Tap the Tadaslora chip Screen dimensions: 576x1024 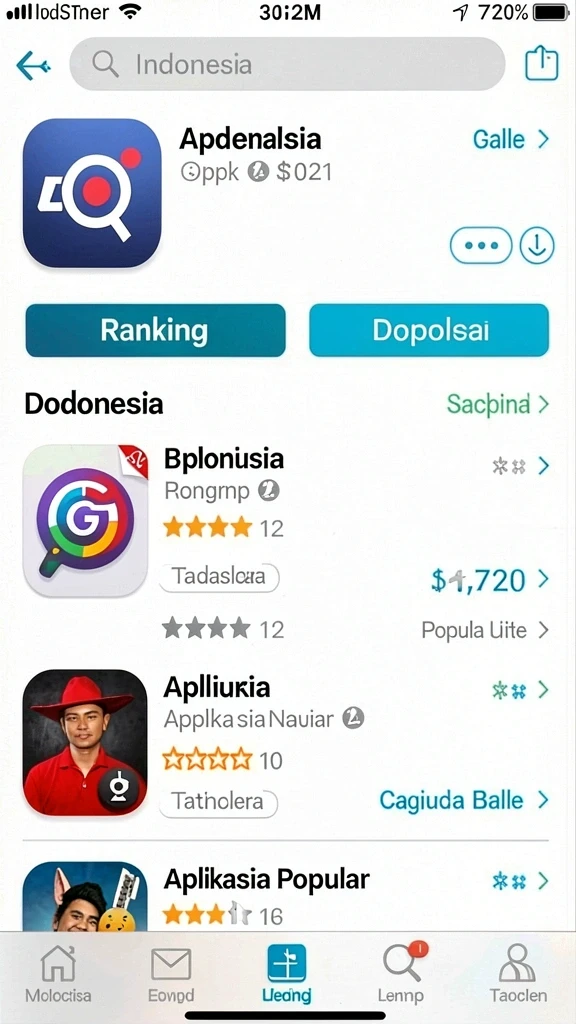[219, 577]
